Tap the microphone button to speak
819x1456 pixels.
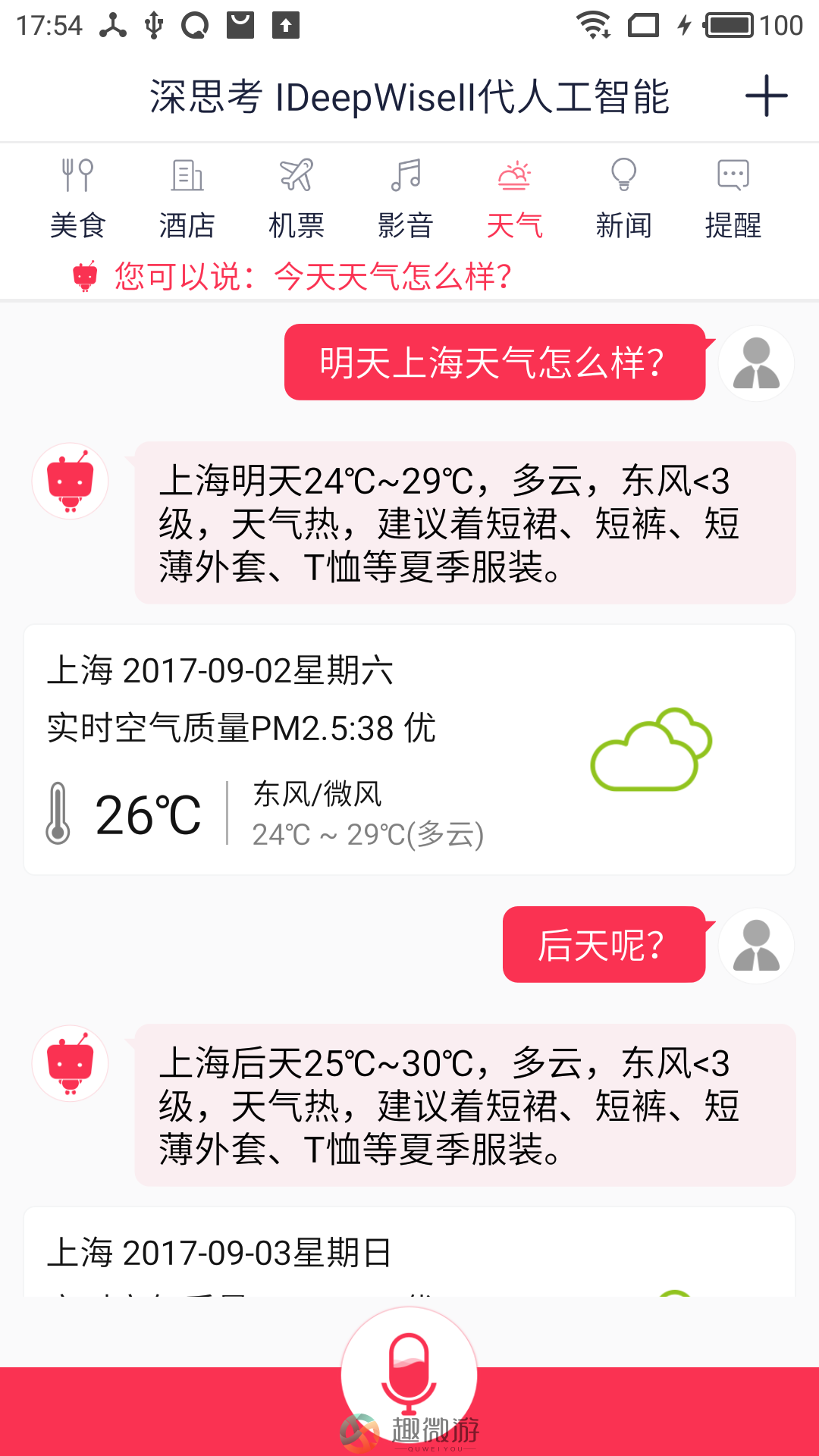(x=409, y=1373)
